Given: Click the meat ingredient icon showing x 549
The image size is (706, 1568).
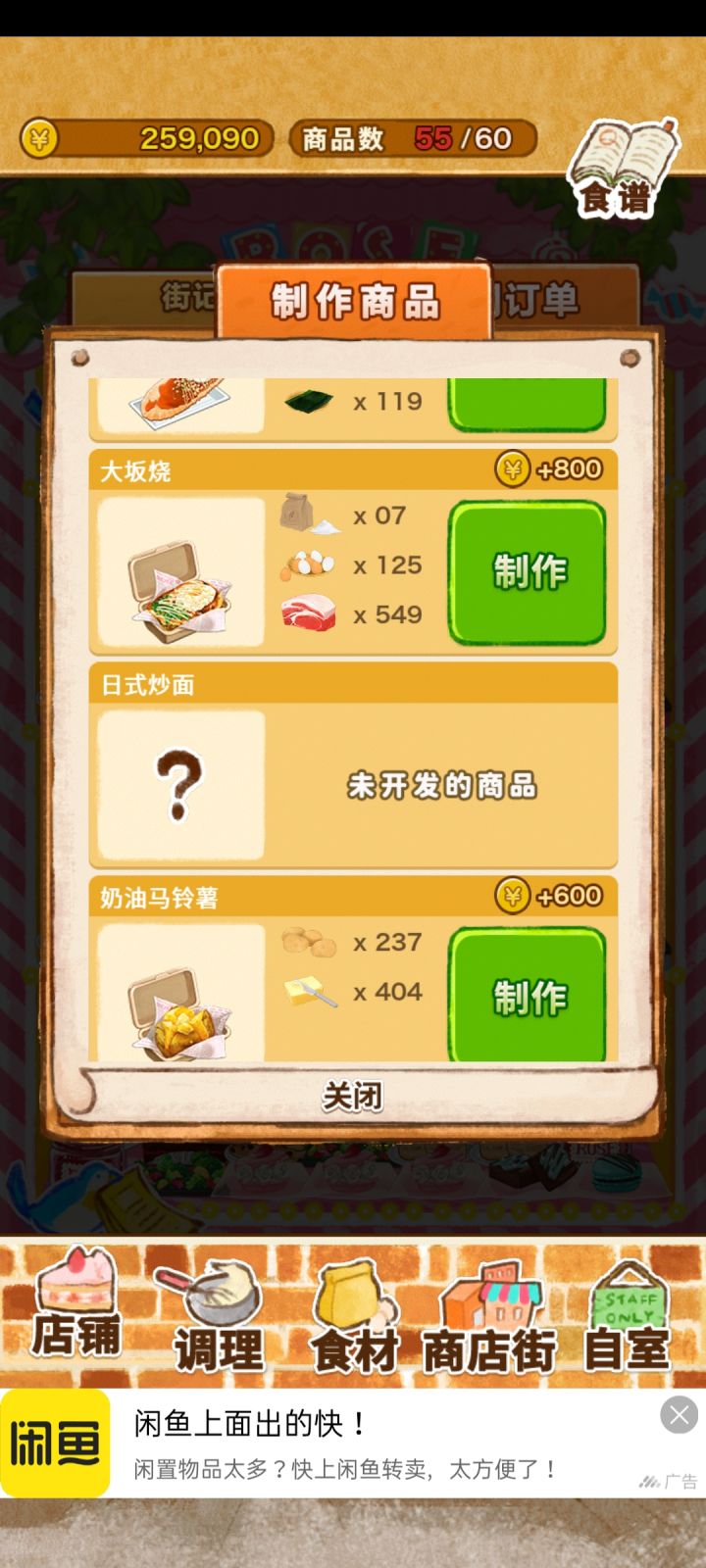Looking at the screenshot, I should (x=307, y=614).
